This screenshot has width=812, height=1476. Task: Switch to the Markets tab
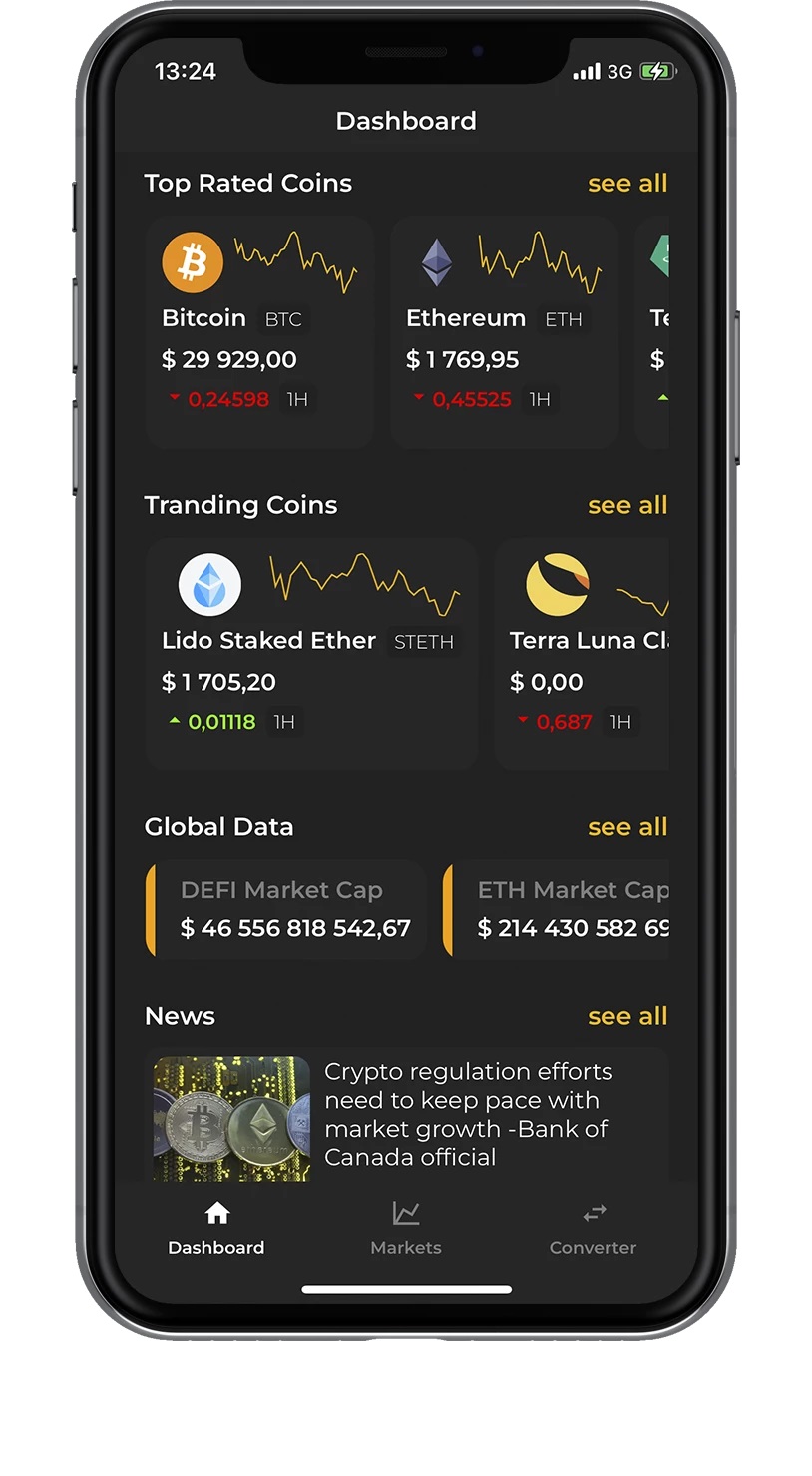click(405, 1229)
